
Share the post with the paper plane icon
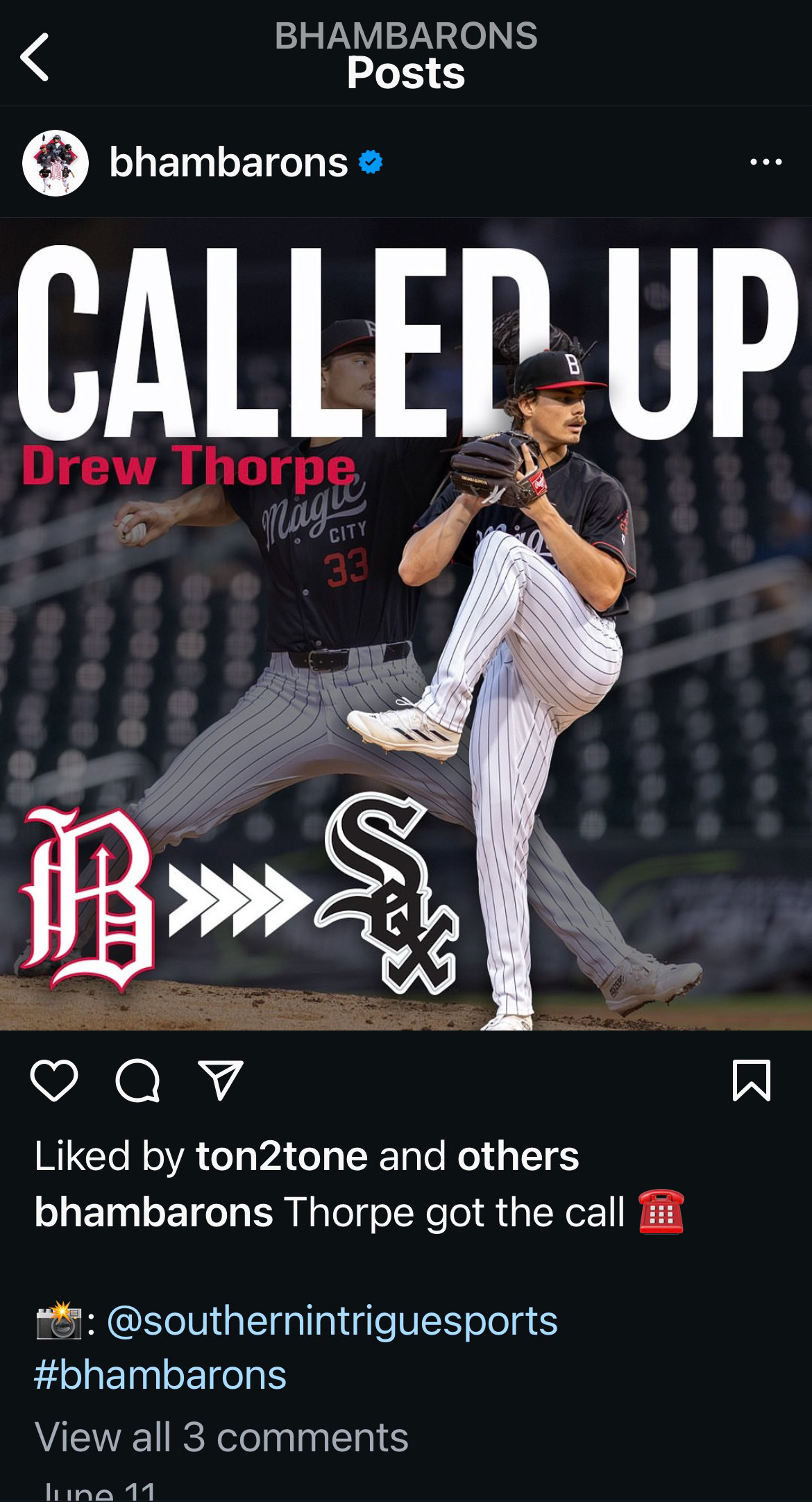[x=221, y=1080]
